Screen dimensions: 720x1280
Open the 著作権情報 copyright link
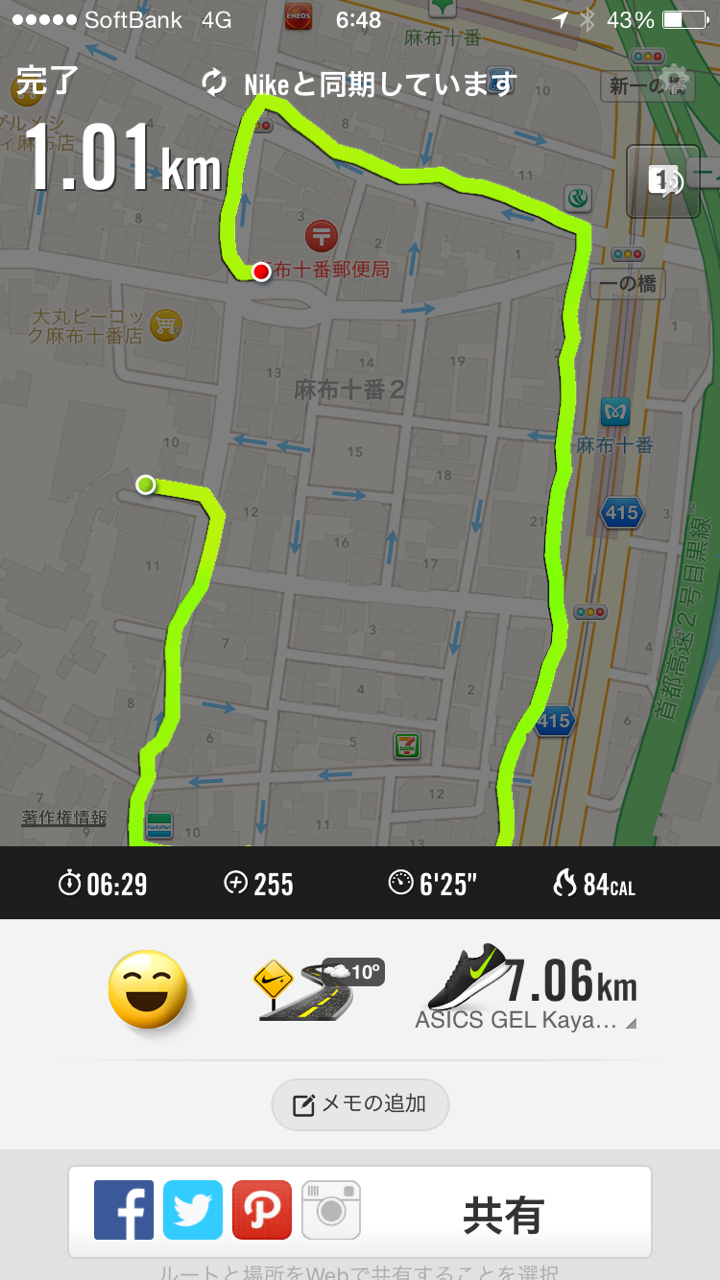point(64,817)
